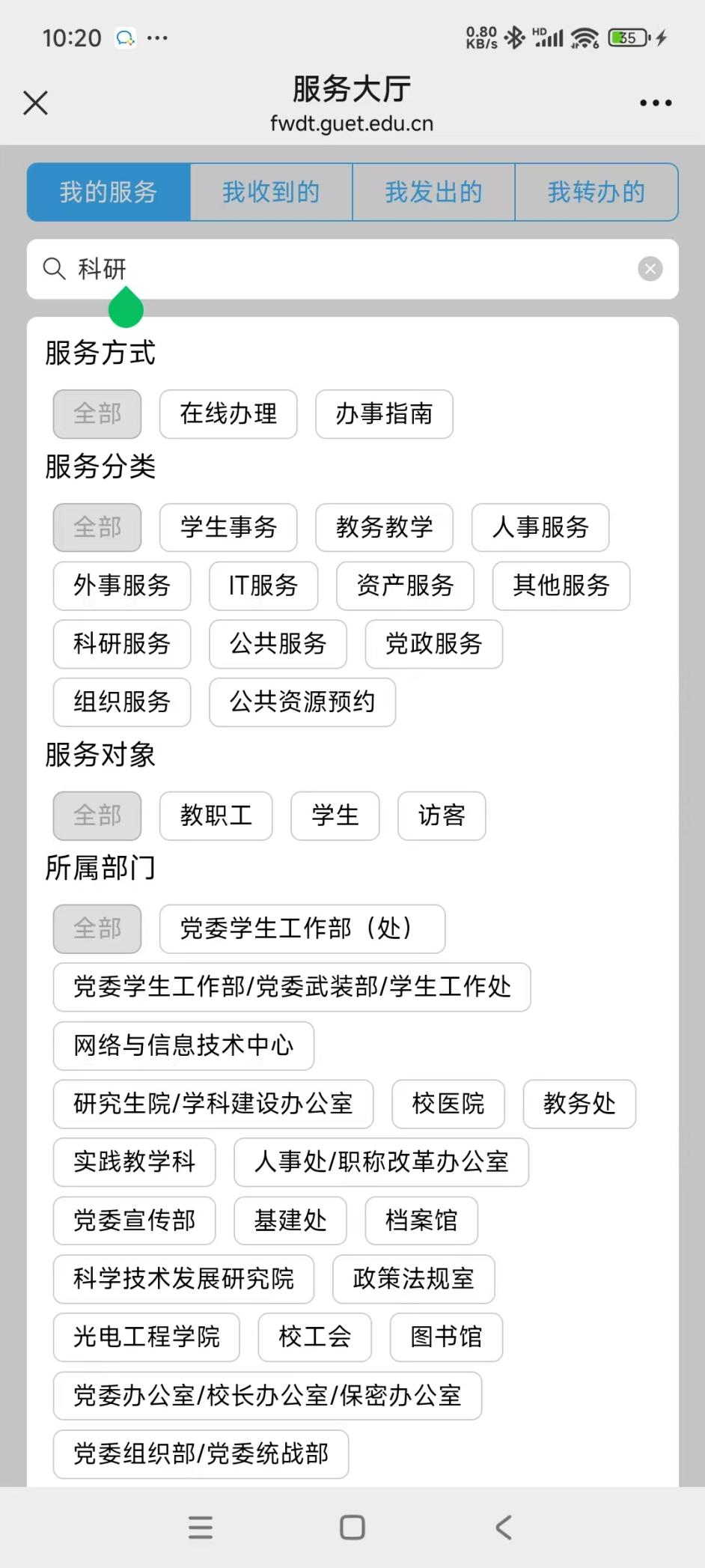Screen dimensions: 705x1568
Task: Tap the search field containing 科研
Action: pyautogui.click(x=337, y=269)
